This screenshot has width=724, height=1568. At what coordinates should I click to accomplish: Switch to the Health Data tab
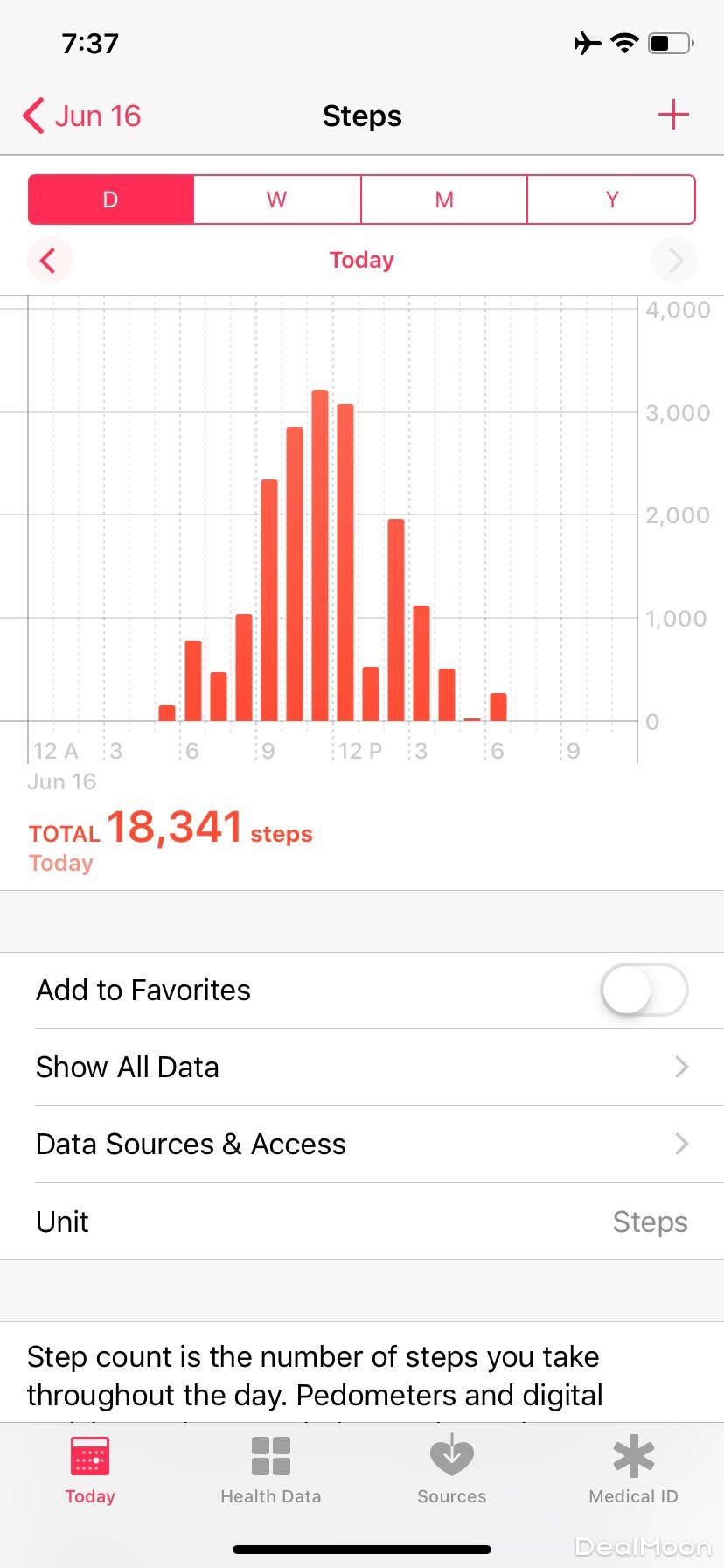(271, 1471)
